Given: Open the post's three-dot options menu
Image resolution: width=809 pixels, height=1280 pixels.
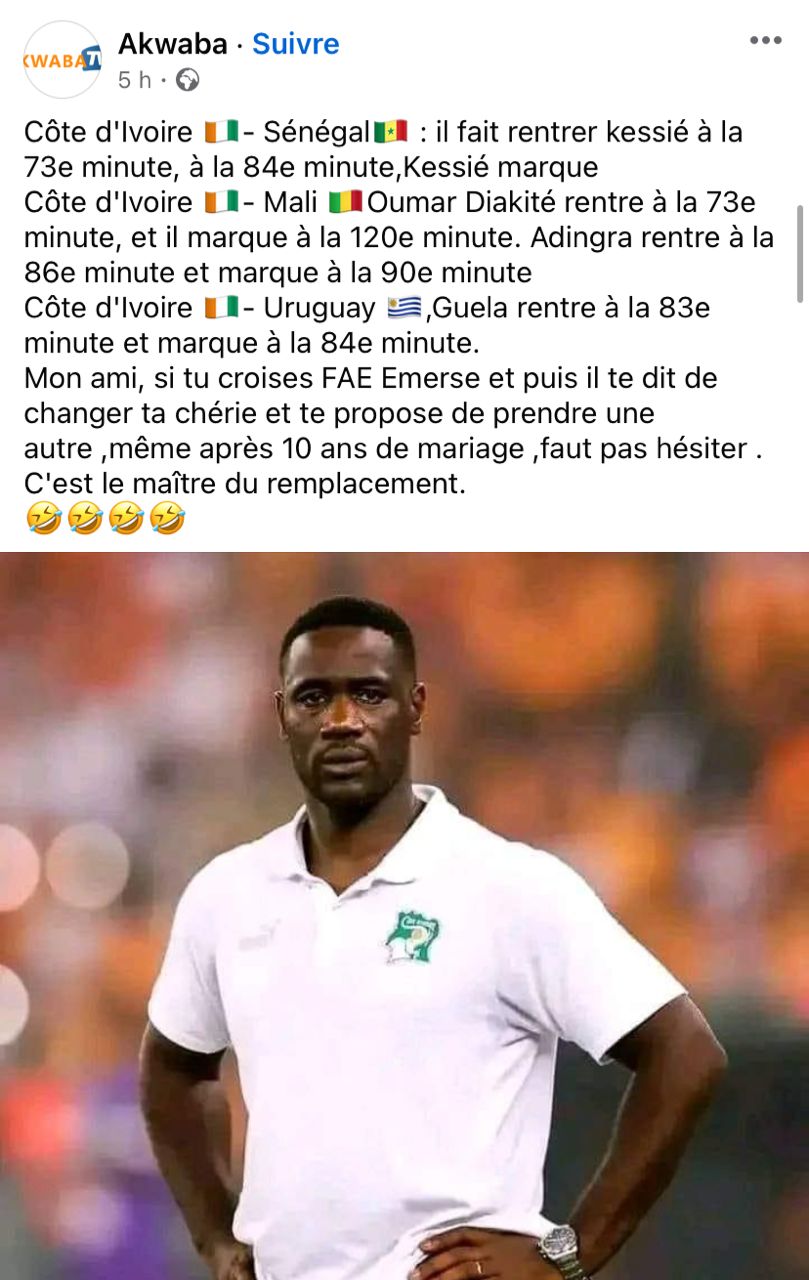Looking at the screenshot, I should (765, 41).
